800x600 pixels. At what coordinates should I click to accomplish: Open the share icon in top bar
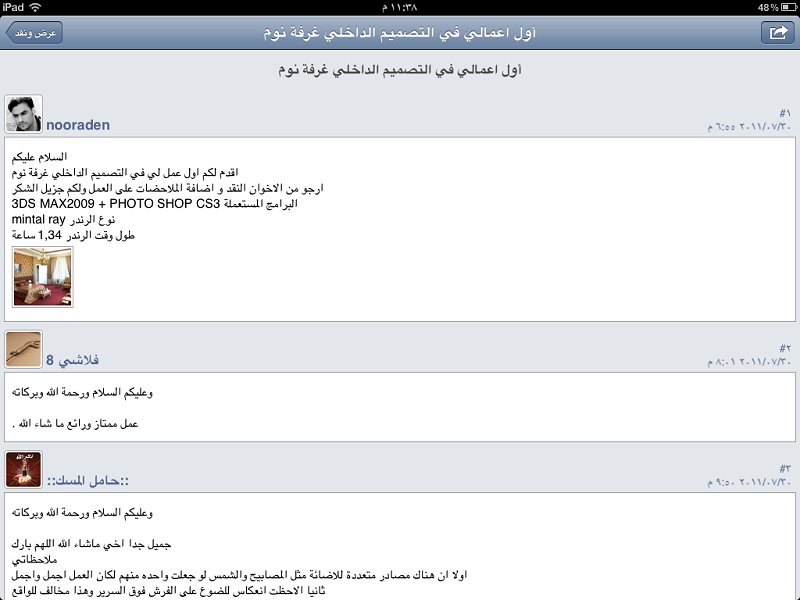point(775,33)
